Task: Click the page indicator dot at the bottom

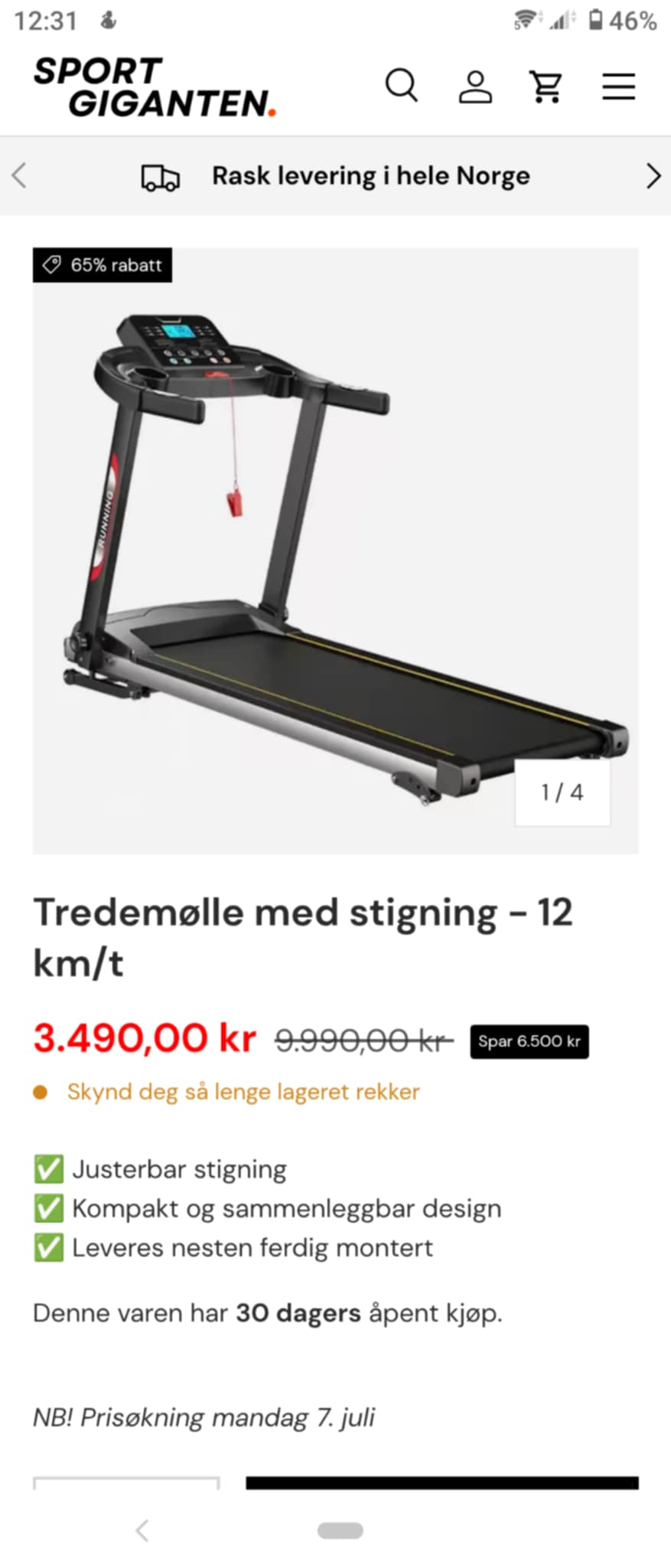Action: (340, 1530)
